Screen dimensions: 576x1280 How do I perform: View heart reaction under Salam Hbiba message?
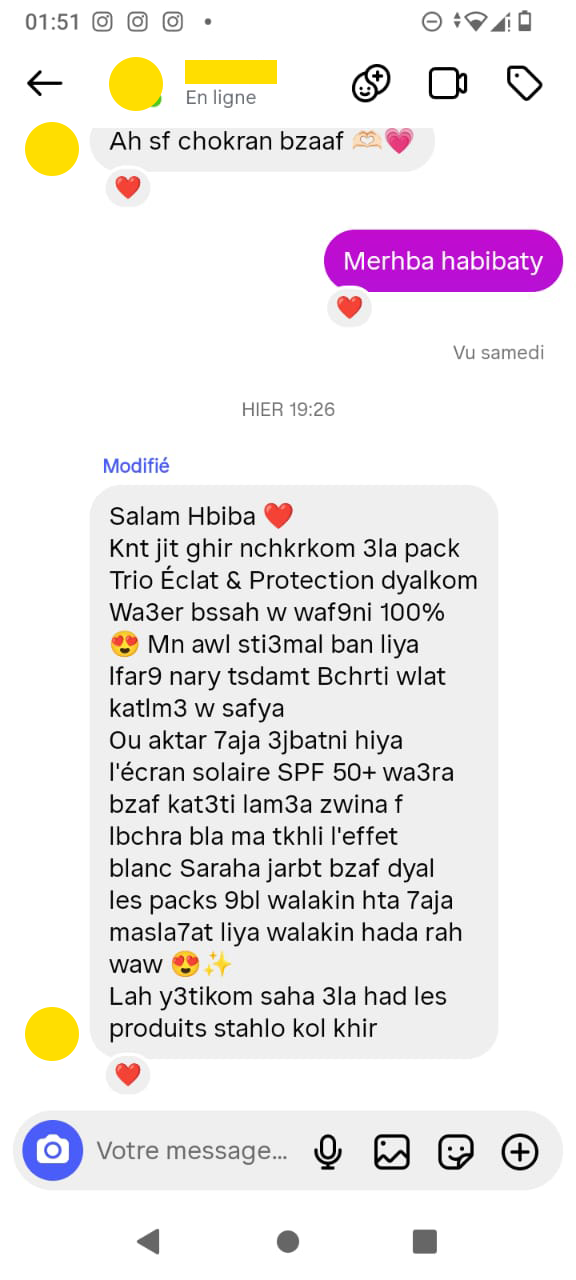pos(128,1075)
